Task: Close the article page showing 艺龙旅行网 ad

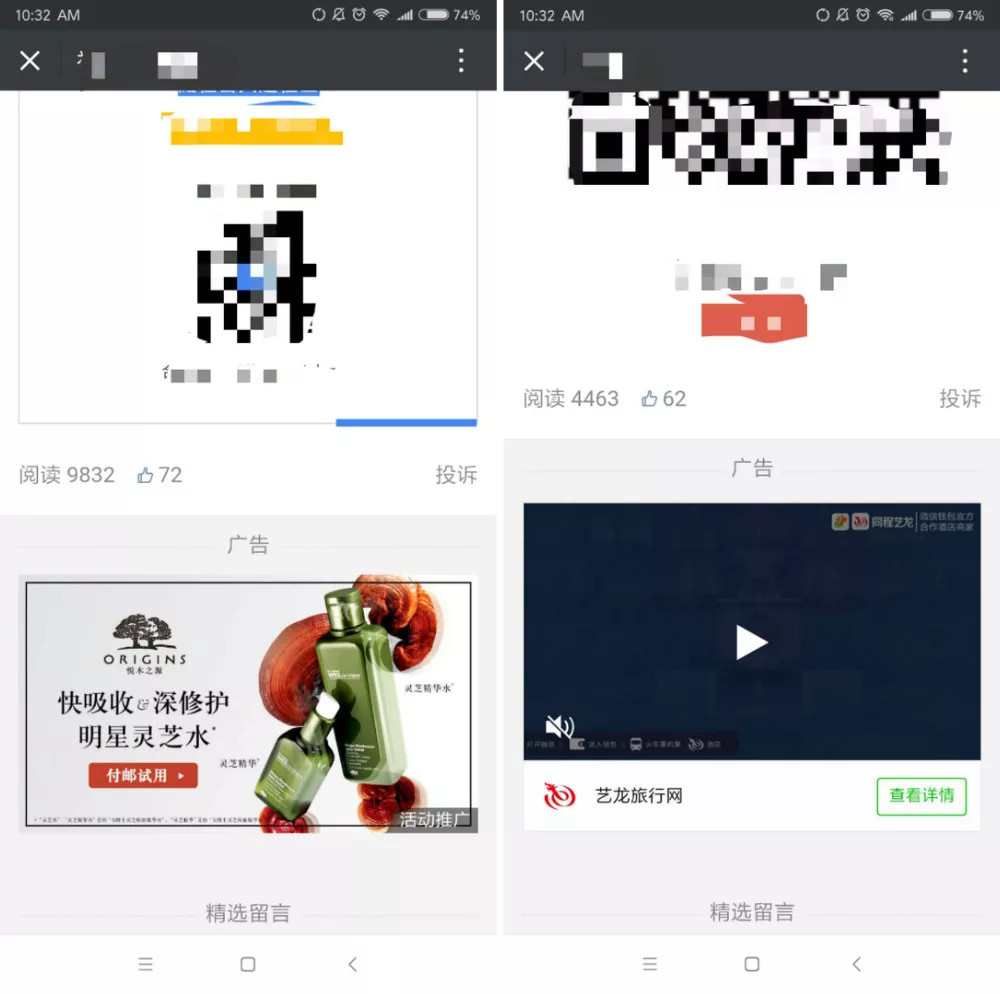Action: [534, 61]
